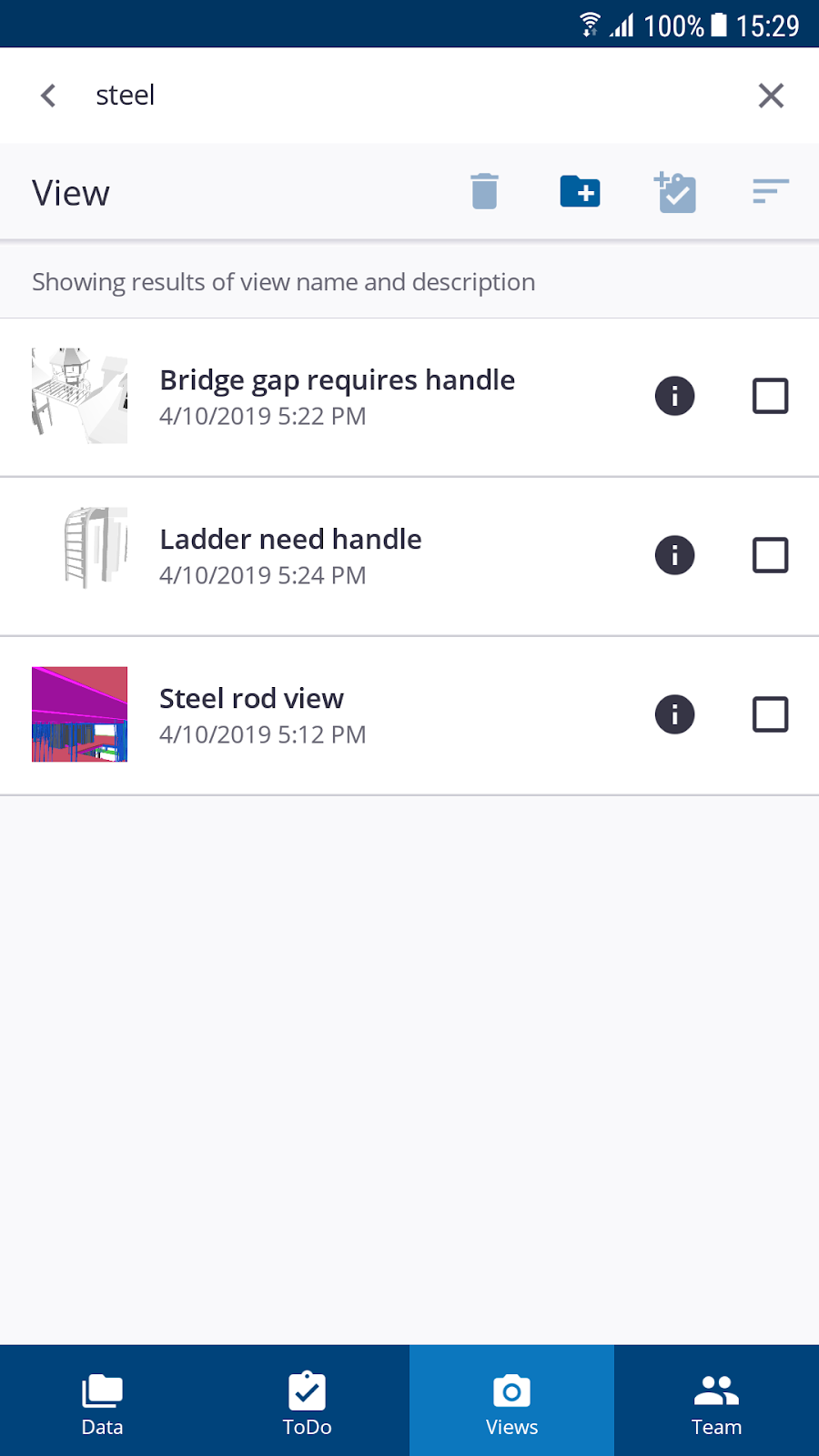Add views to a new folder
The image size is (819, 1456).
[x=580, y=192]
